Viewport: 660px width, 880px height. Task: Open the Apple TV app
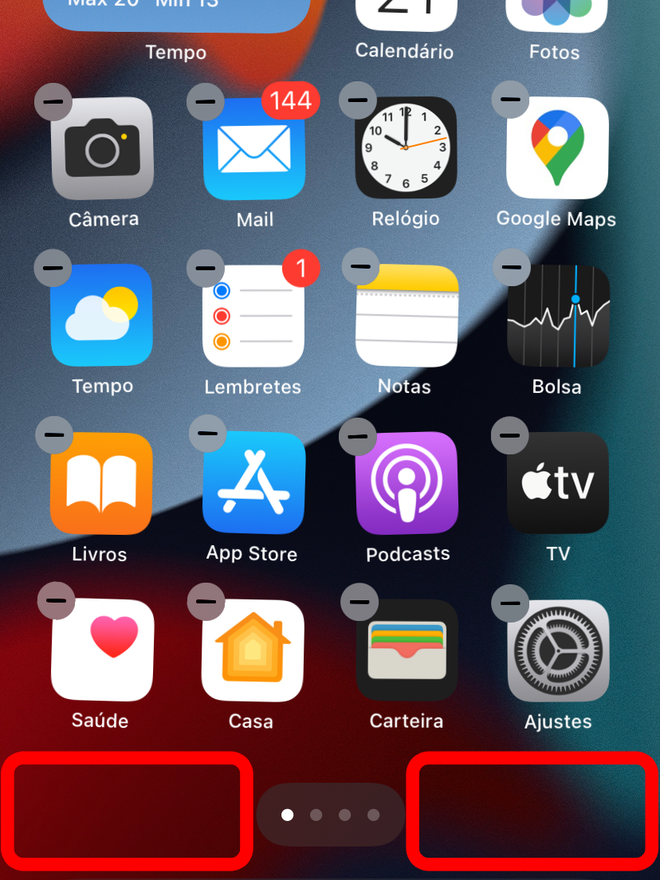point(557,483)
